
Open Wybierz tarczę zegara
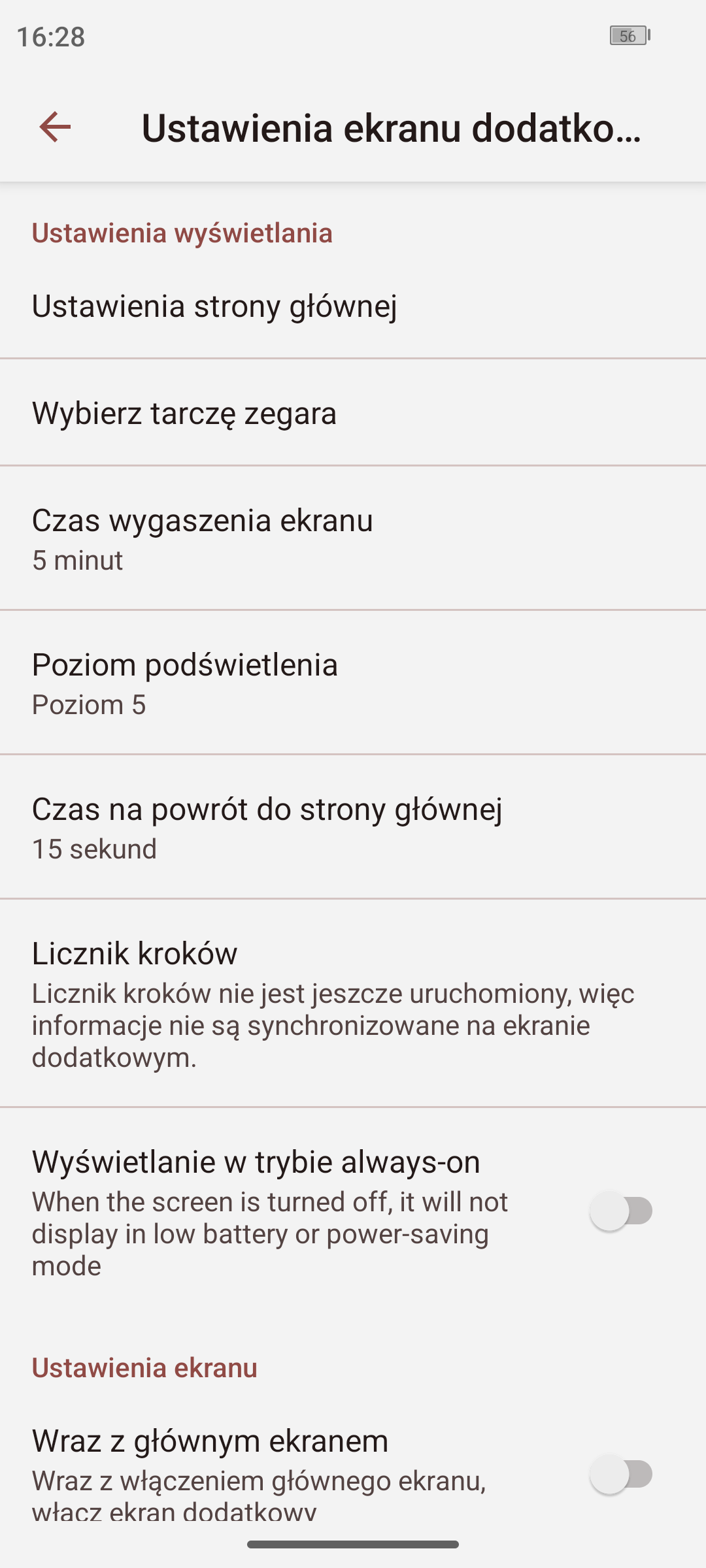tap(353, 413)
